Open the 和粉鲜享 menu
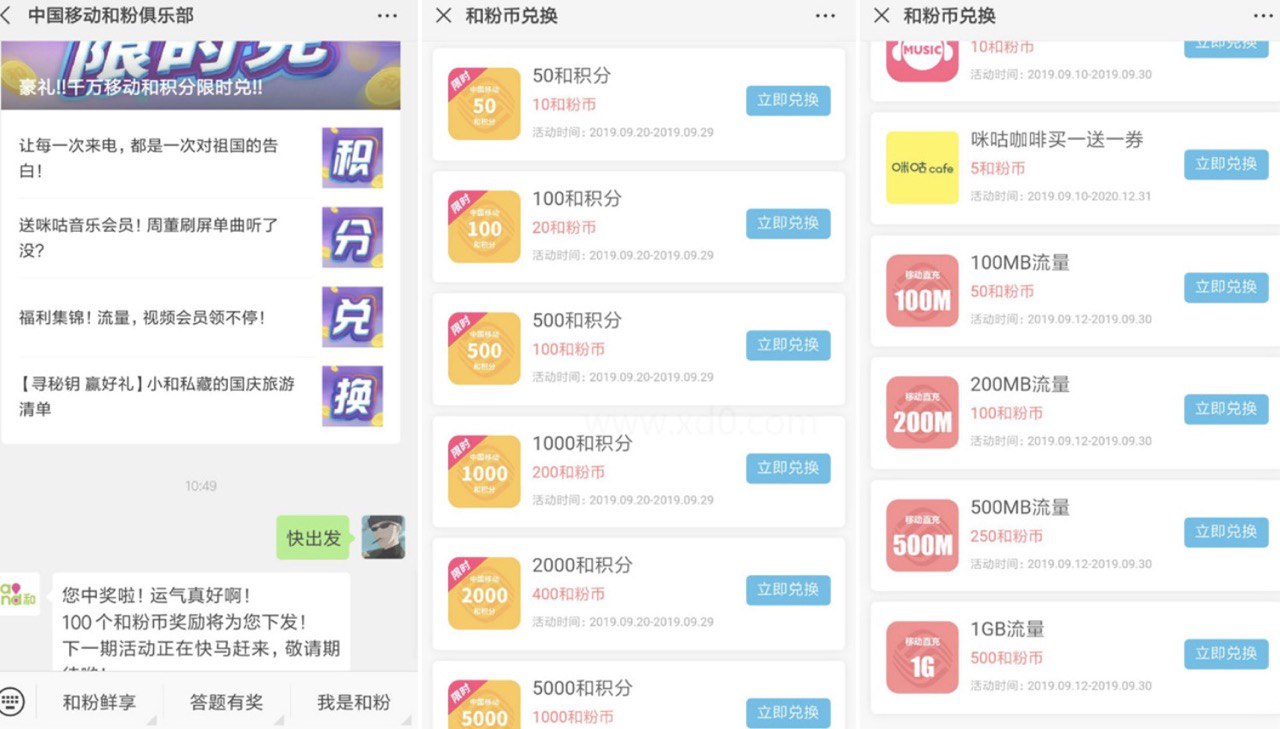1280x729 pixels. click(100, 702)
